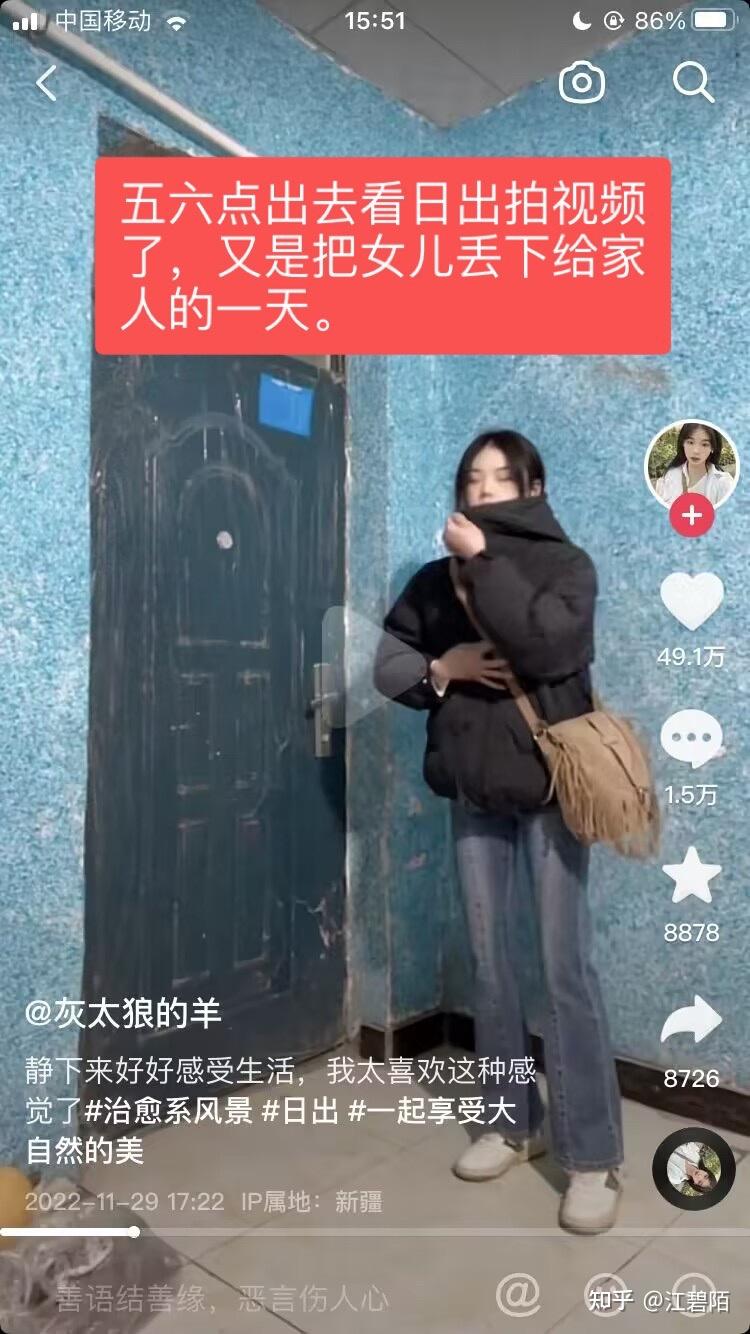The height and width of the screenshot is (1334, 750).
Task: Favorite the video with the star icon
Action: [x=691, y=876]
